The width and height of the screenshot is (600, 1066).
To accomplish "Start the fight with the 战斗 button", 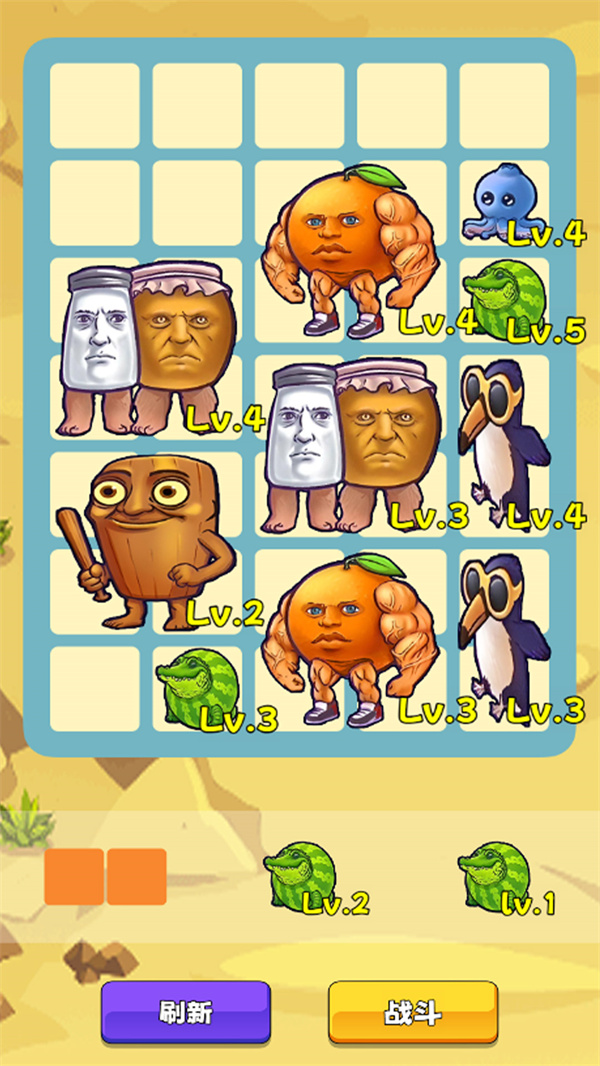I will [x=412, y=1011].
